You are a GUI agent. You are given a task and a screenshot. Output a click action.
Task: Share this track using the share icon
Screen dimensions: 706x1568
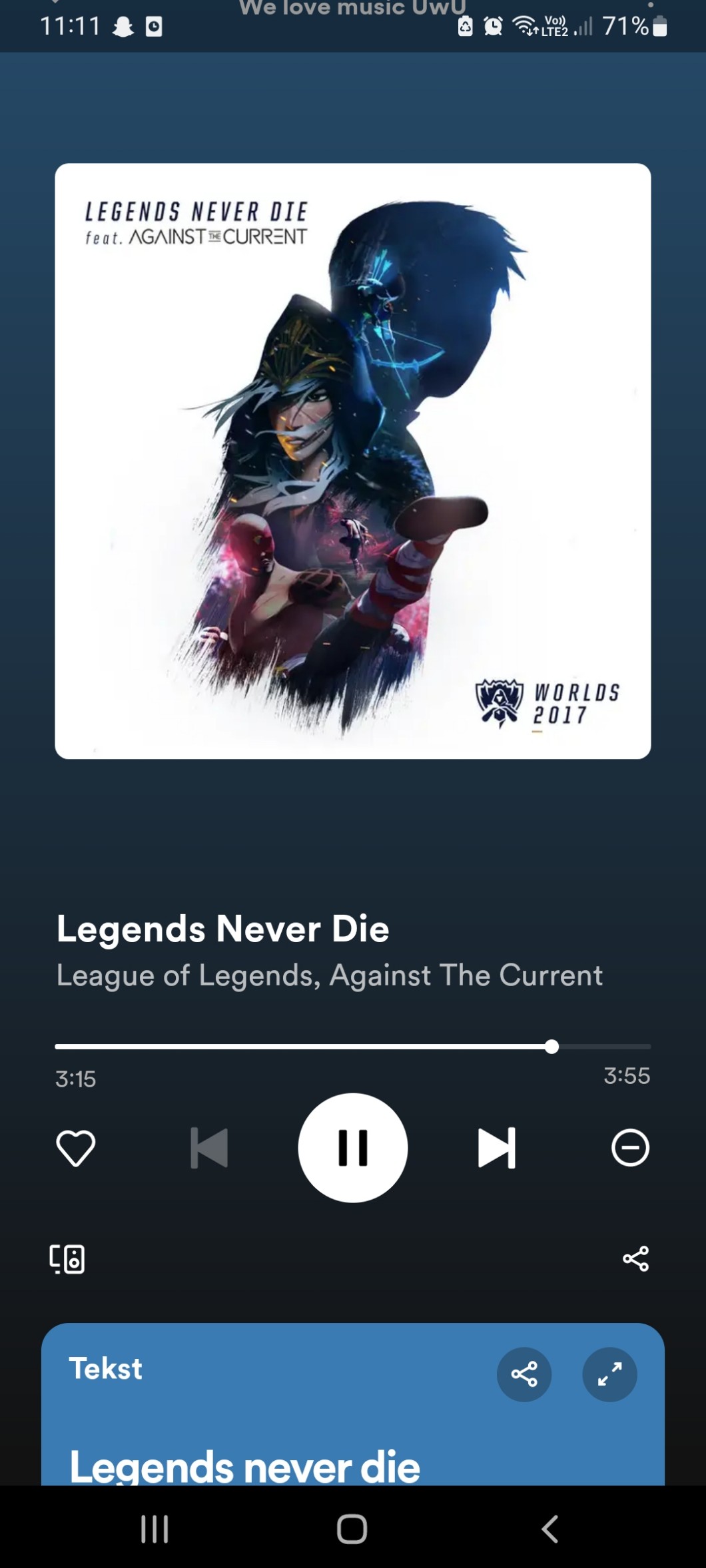click(635, 1258)
